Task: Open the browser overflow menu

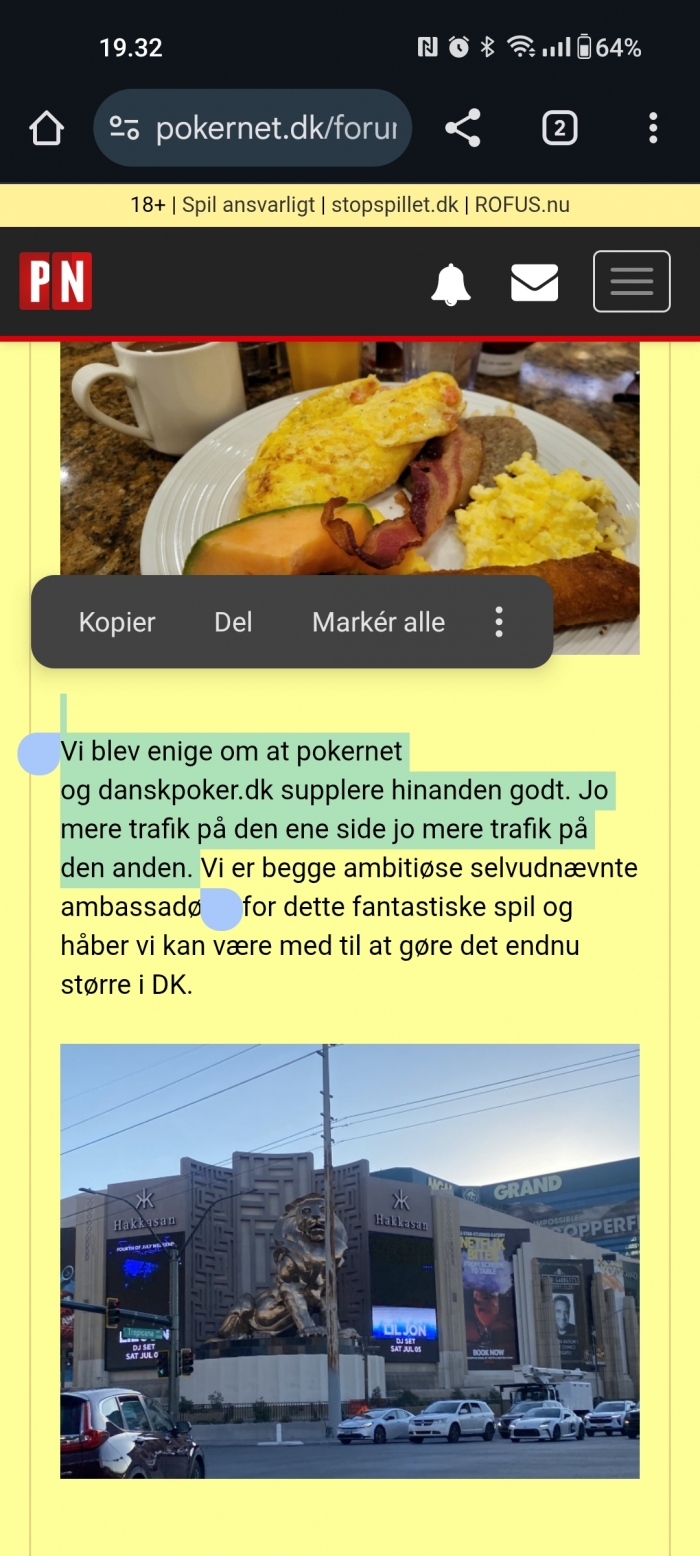Action: coord(652,128)
